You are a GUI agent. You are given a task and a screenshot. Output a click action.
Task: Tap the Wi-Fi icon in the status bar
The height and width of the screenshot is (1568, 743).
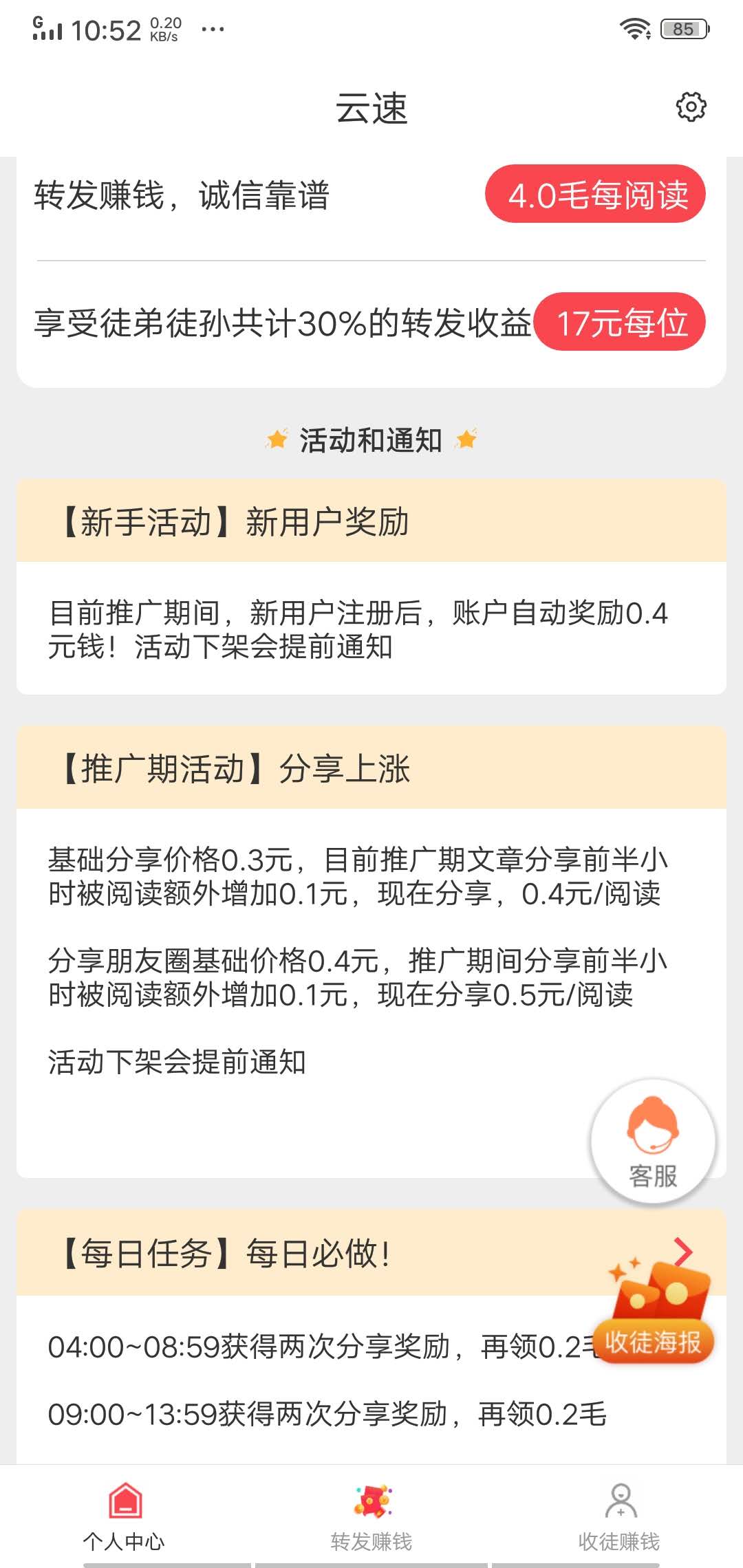click(636, 28)
